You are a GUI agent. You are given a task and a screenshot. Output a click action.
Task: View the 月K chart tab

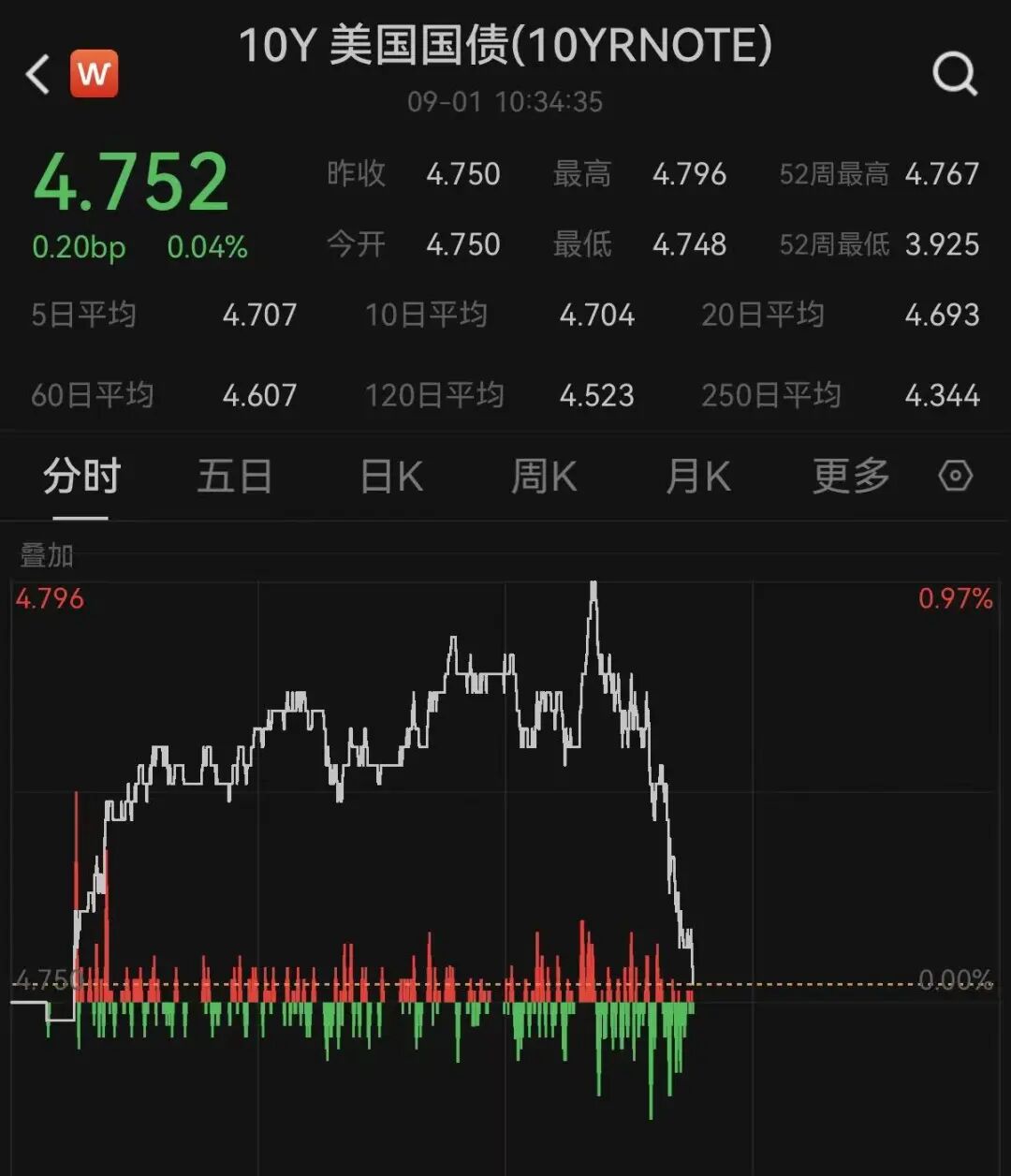(697, 477)
